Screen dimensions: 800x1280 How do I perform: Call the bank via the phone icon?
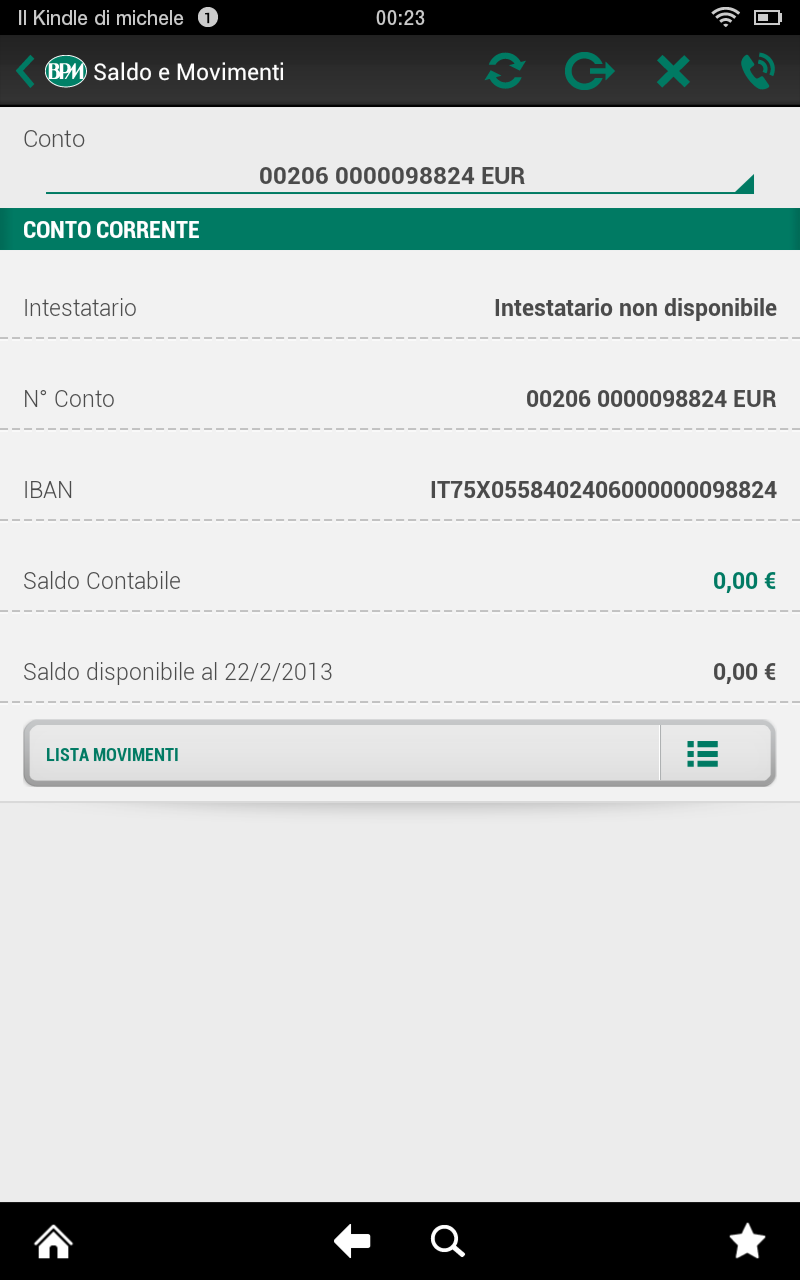click(757, 71)
